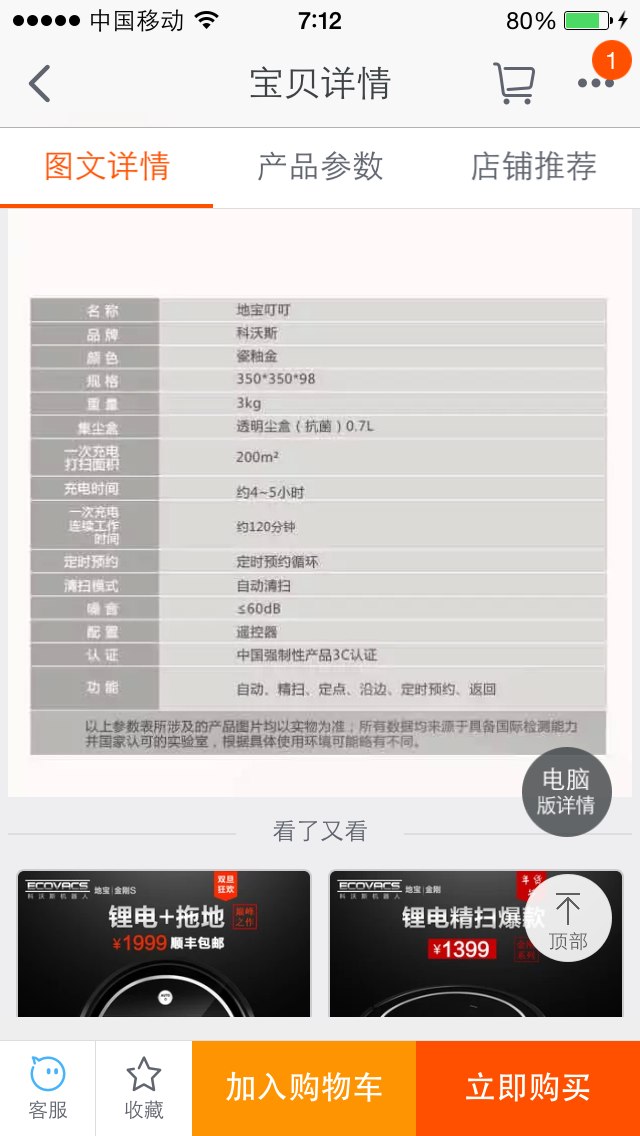
Task: Select the 图文详情 tab
Action: point(107,167)
